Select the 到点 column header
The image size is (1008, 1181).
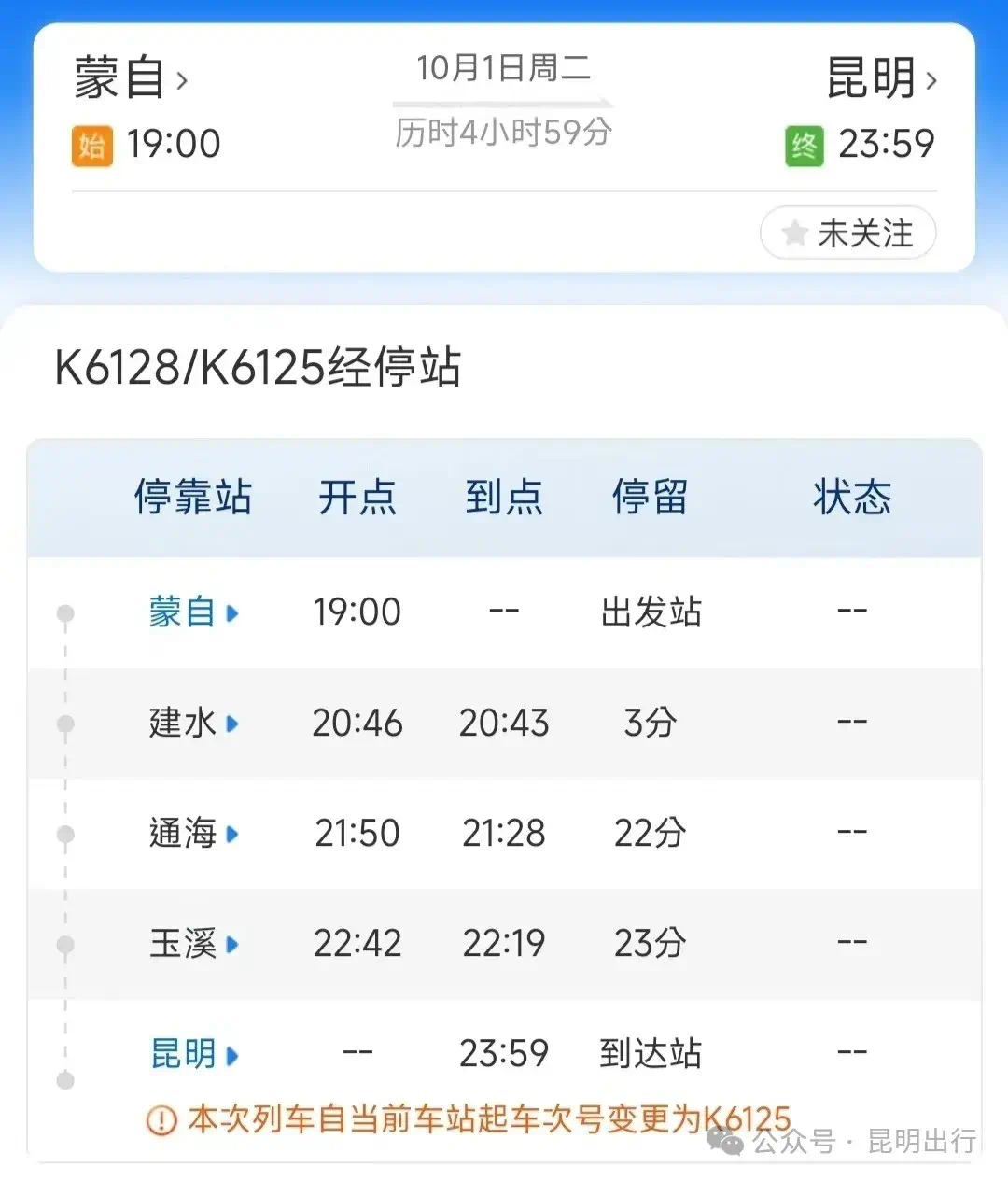(504, 499)
